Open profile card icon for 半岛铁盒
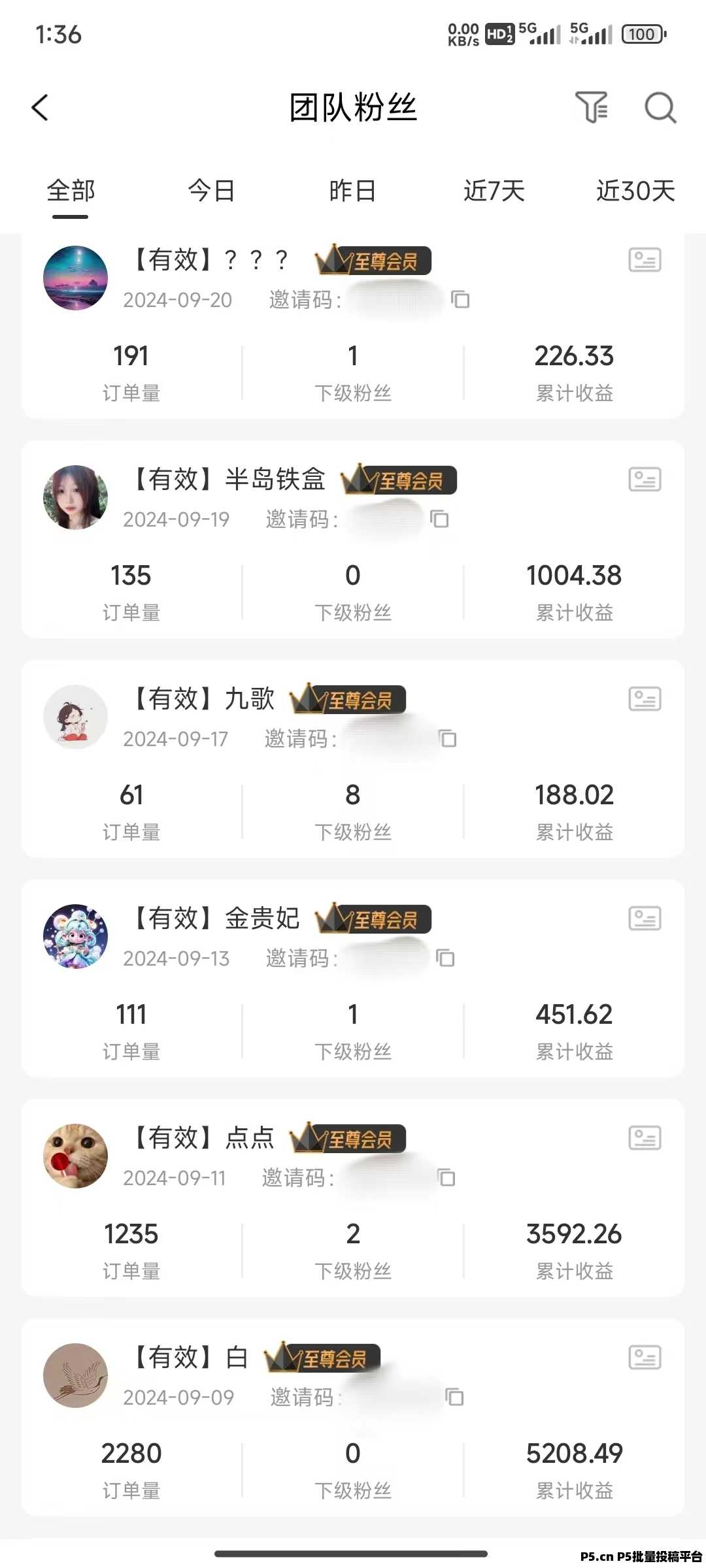Viewport: 706px width, 1568px height. (x=645, y=480)
